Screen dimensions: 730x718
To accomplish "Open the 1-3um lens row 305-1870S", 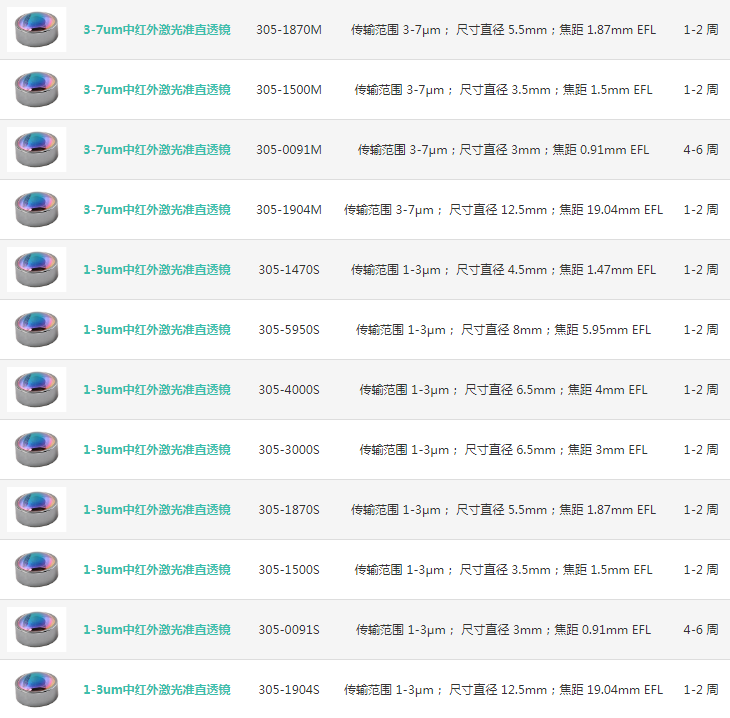I will [x=157, y=510].
